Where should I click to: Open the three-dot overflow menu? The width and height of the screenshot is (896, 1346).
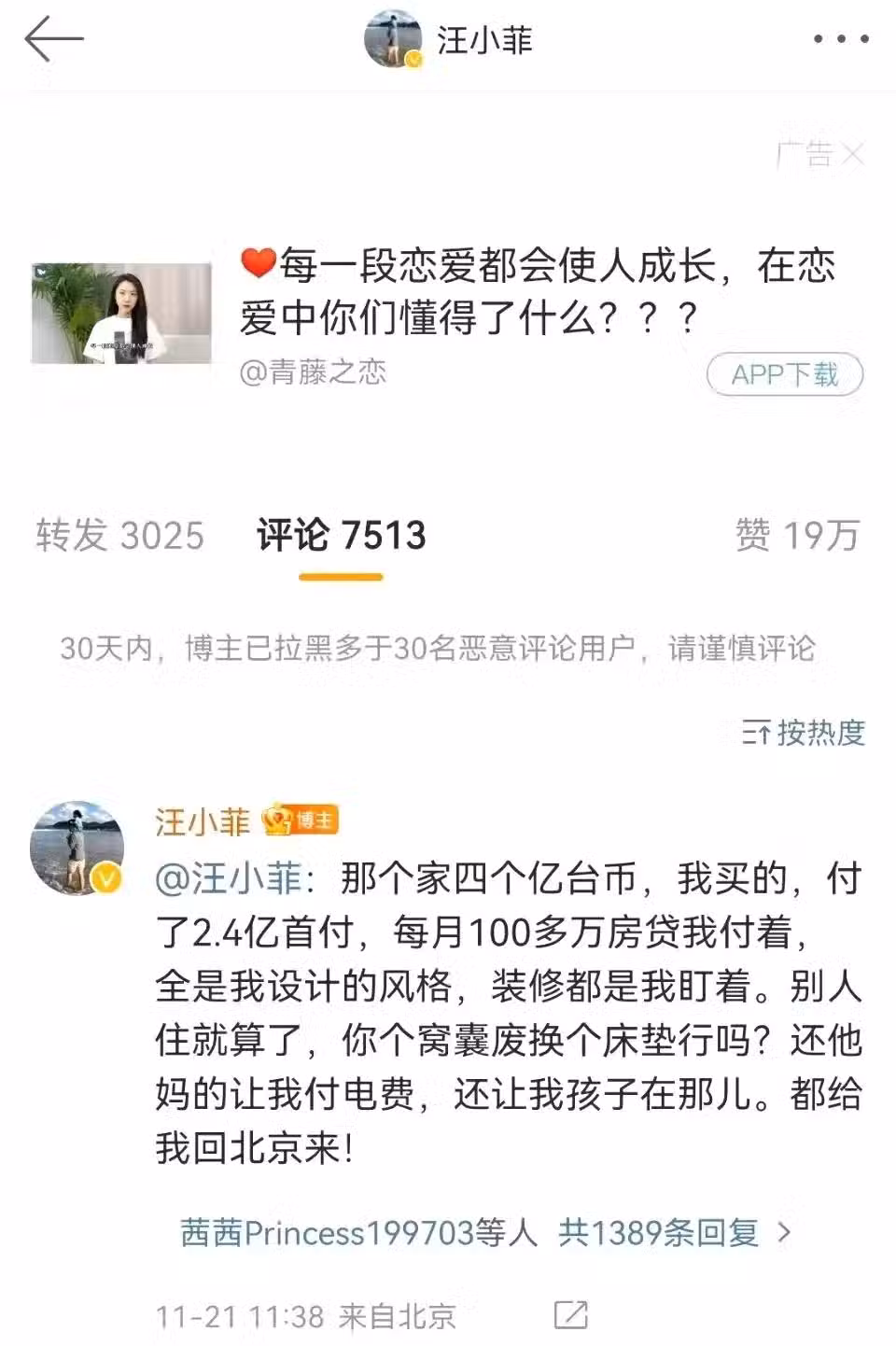[x=841, y=39]
